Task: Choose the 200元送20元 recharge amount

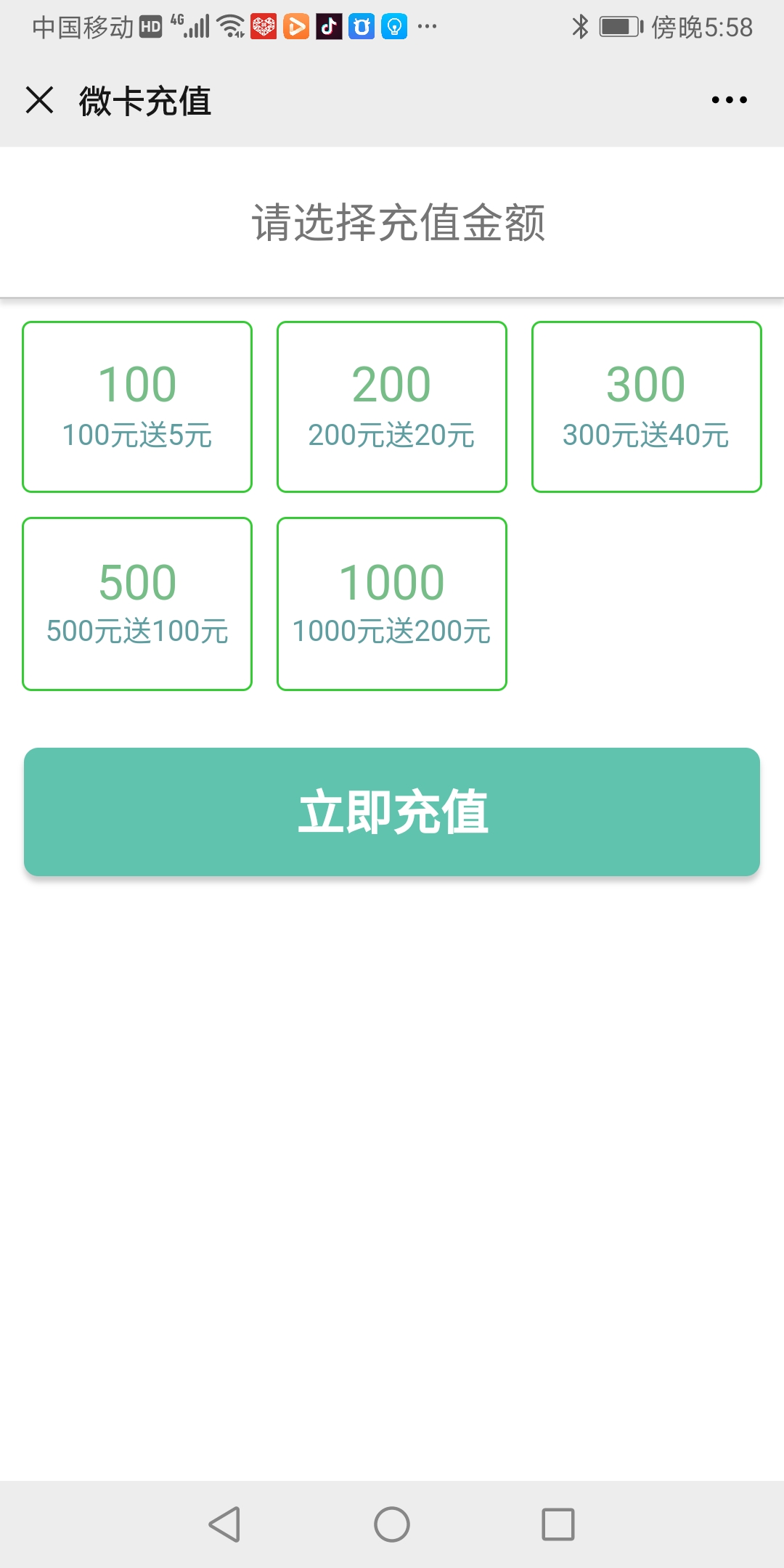Action: [392, 407]
